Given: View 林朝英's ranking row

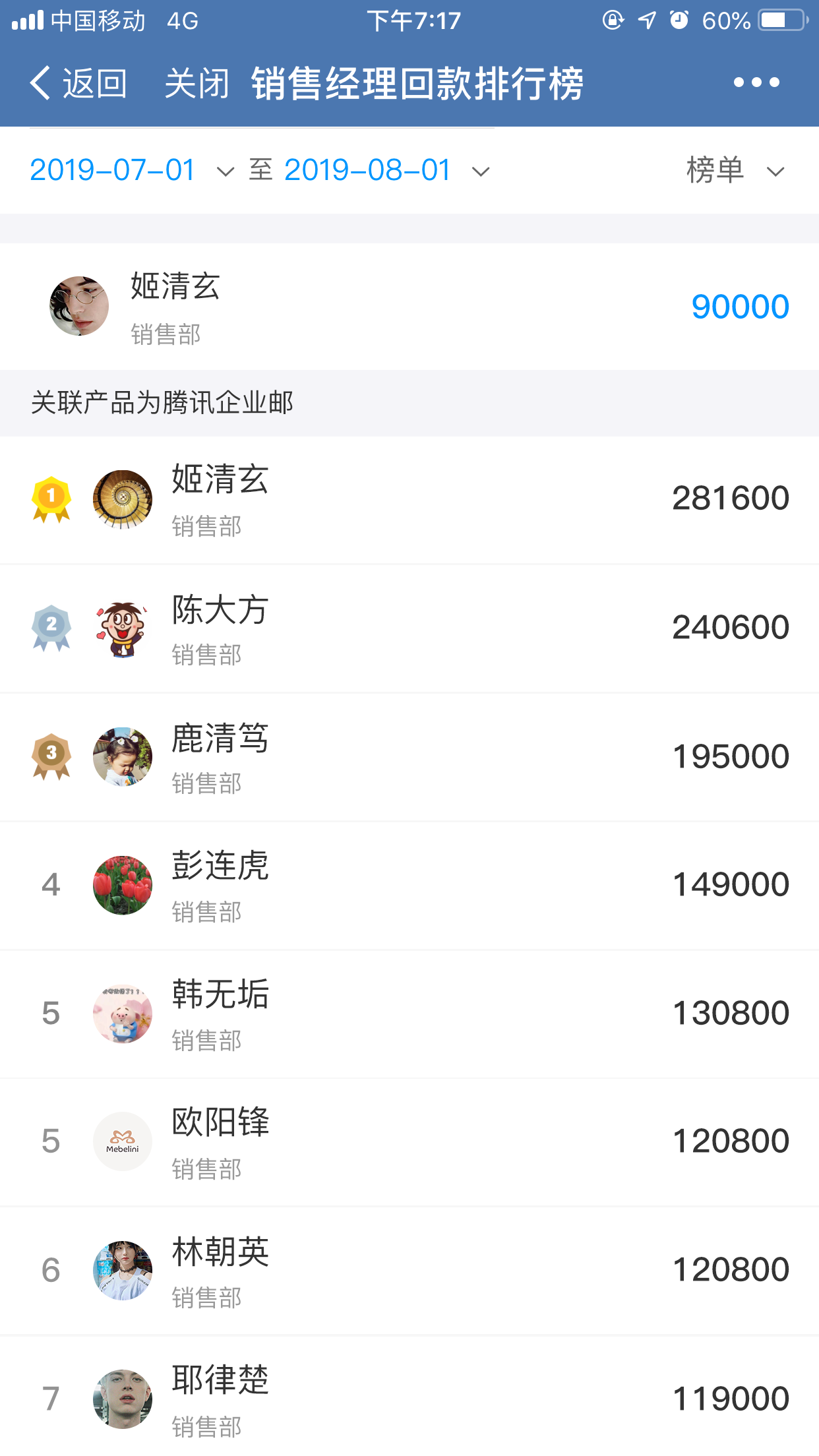Looking at the screenshot, I should [409, 1271].
